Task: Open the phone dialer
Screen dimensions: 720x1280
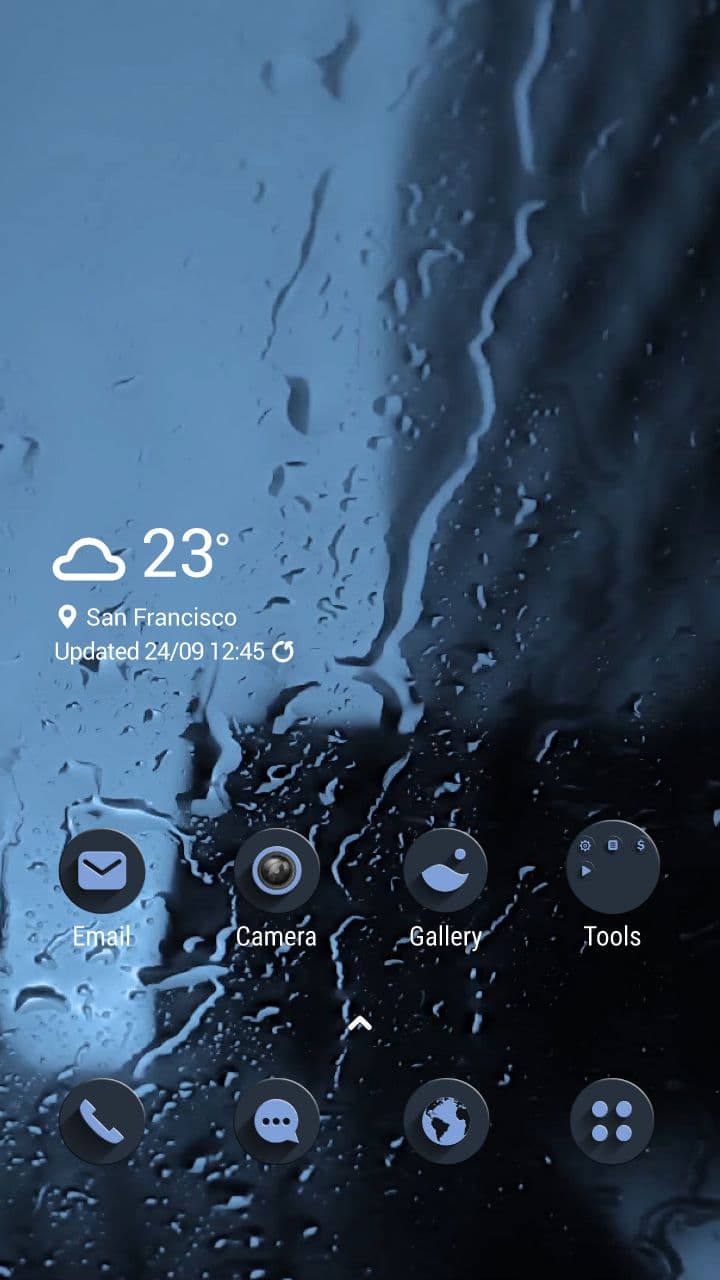Action: click(x=102, y=1121)
